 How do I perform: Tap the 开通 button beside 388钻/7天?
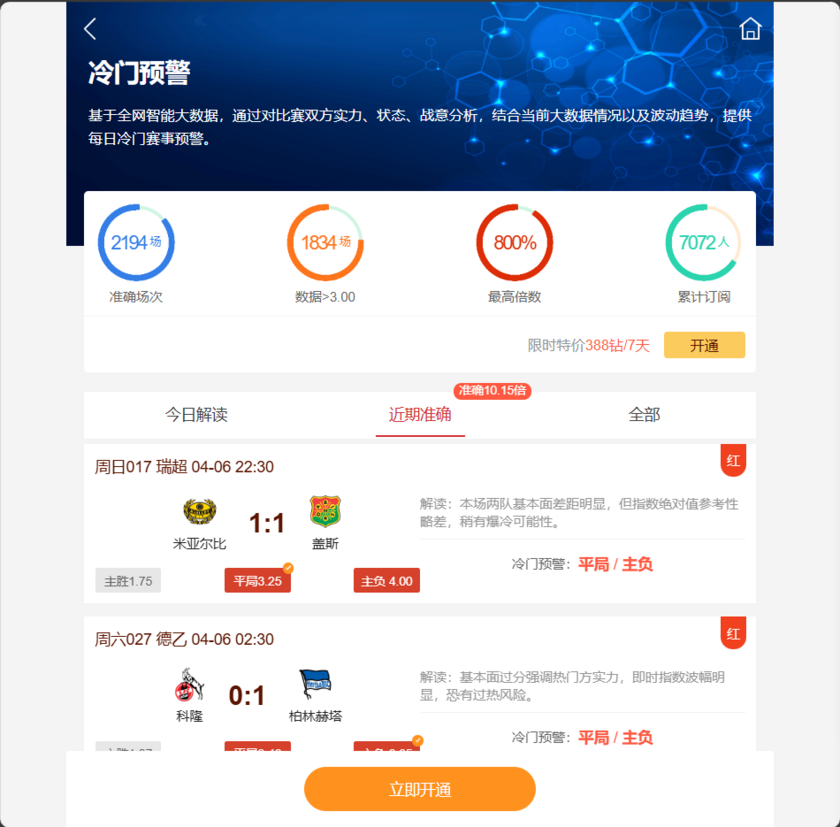[704, 345]
